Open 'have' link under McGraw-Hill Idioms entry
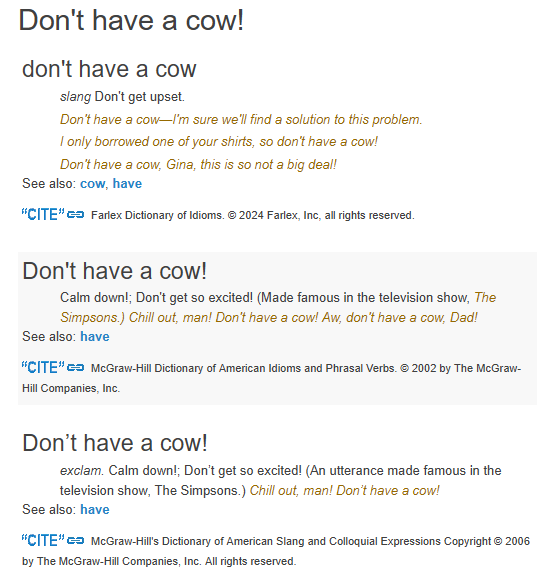This screenshot has width=549, height=581. click(95, 336)
